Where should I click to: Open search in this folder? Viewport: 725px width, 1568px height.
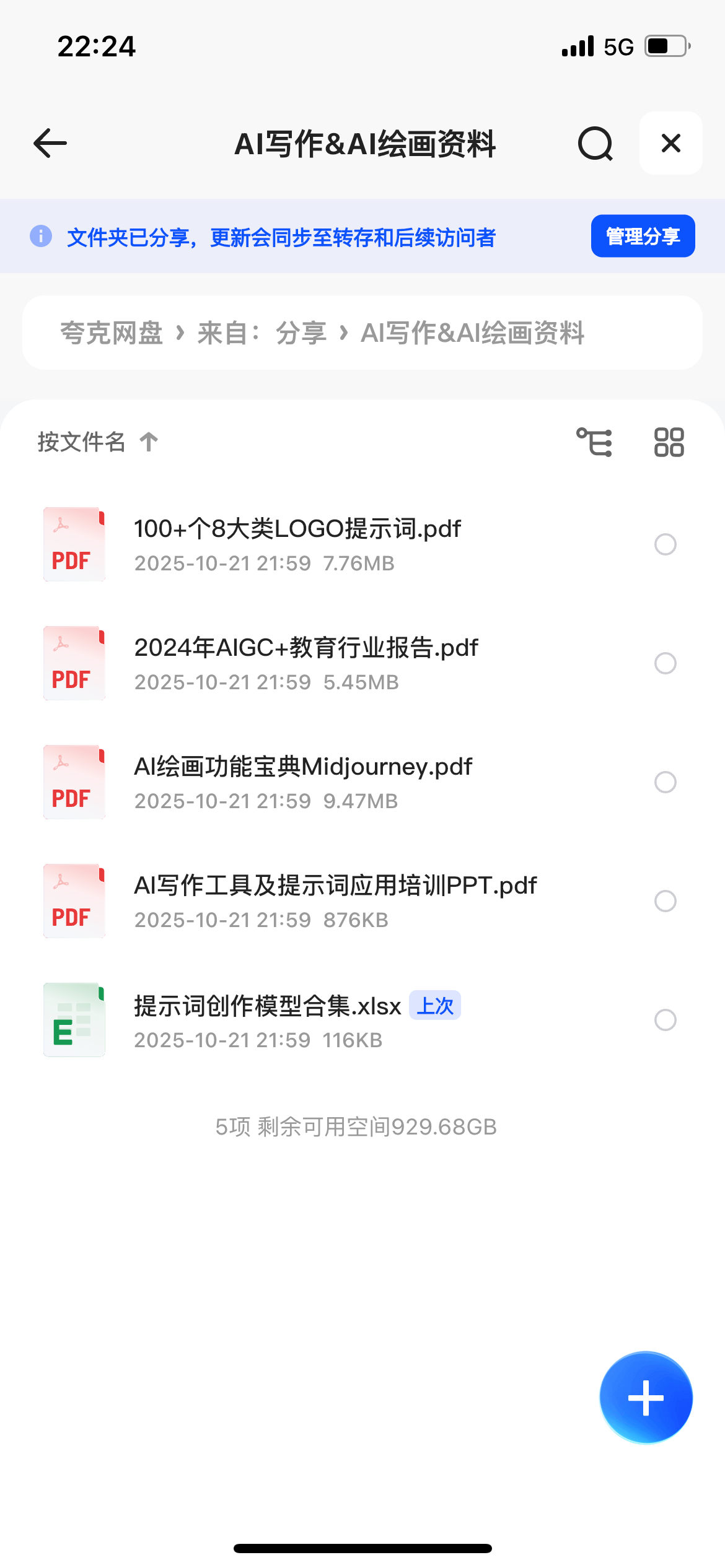[595, 143]
